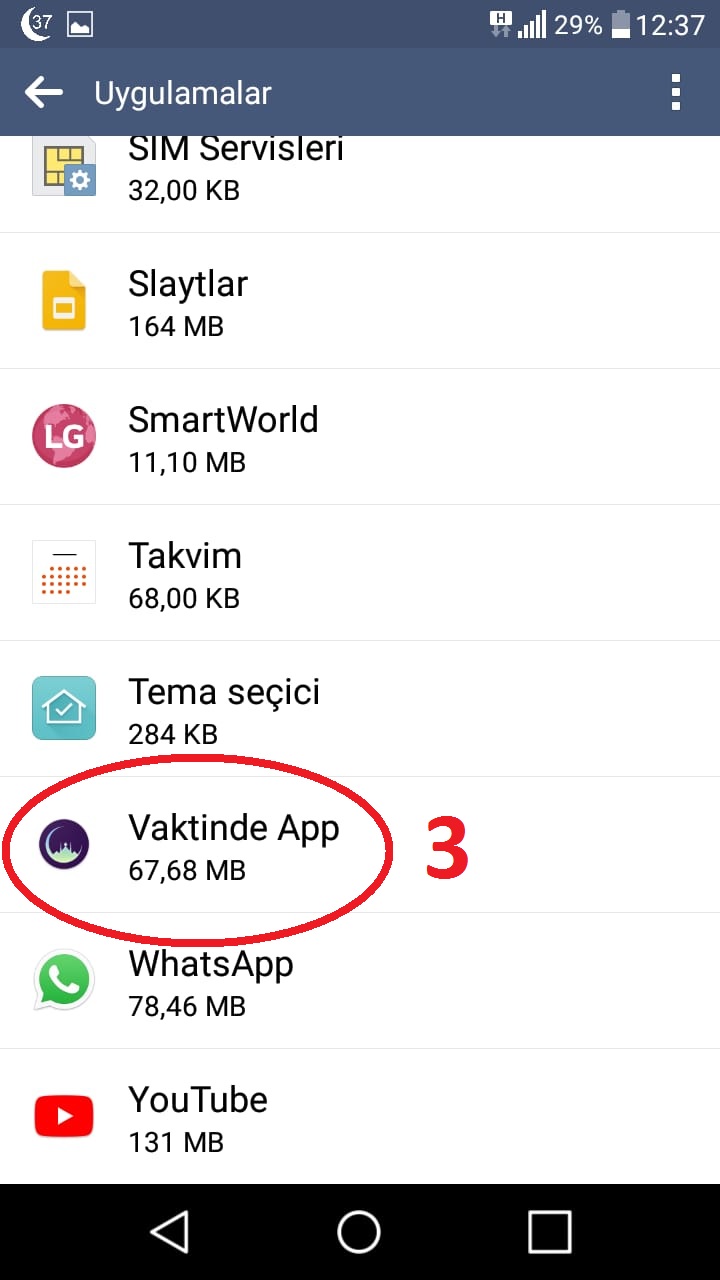Screen dimensions: 720x1280
Task: Open recent apps from navigation bar
Action: (x=549, y=1232)
